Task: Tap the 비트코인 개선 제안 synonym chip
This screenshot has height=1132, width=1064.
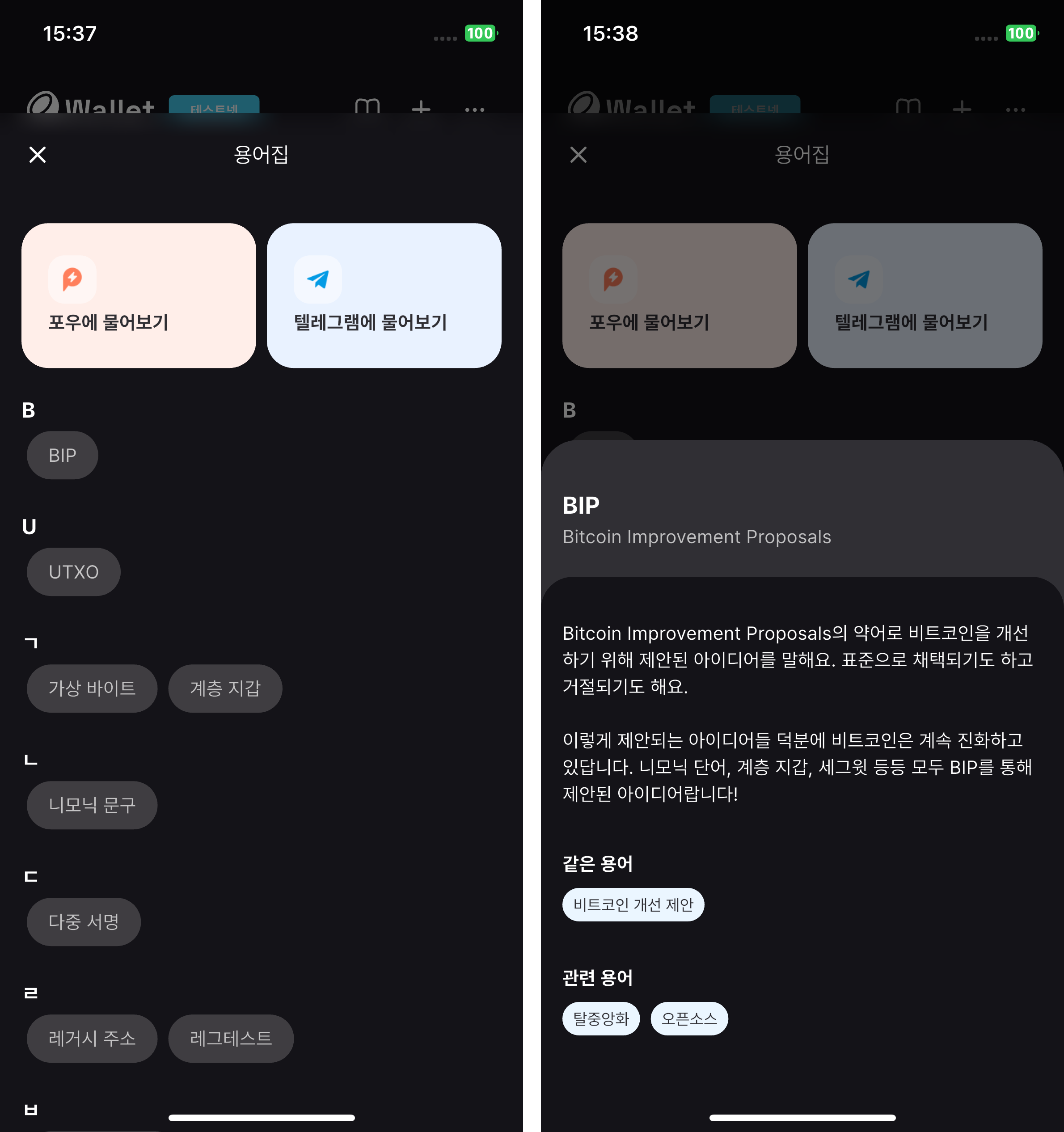Action: 633,904
